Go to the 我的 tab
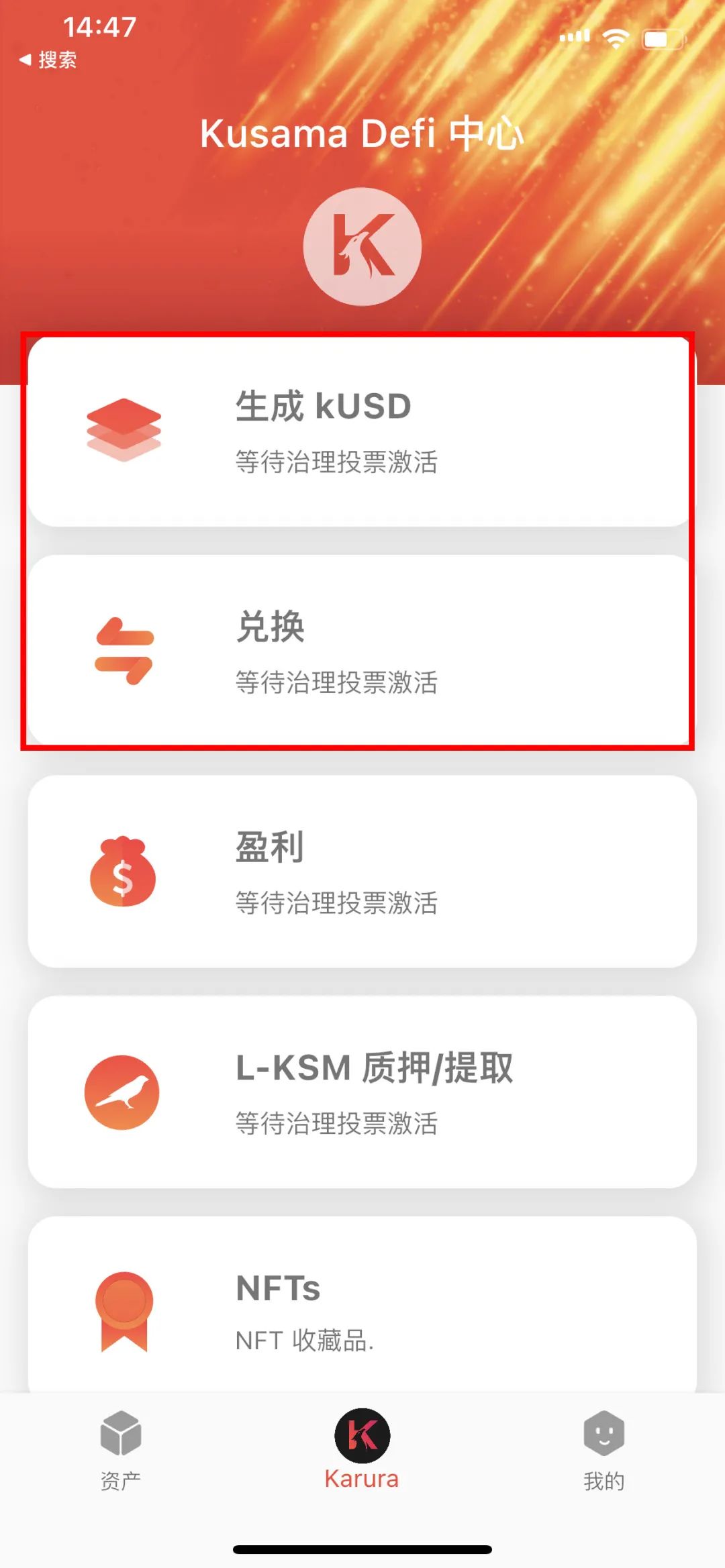This screenshot has width=725, height=1568. point(603,1449)
